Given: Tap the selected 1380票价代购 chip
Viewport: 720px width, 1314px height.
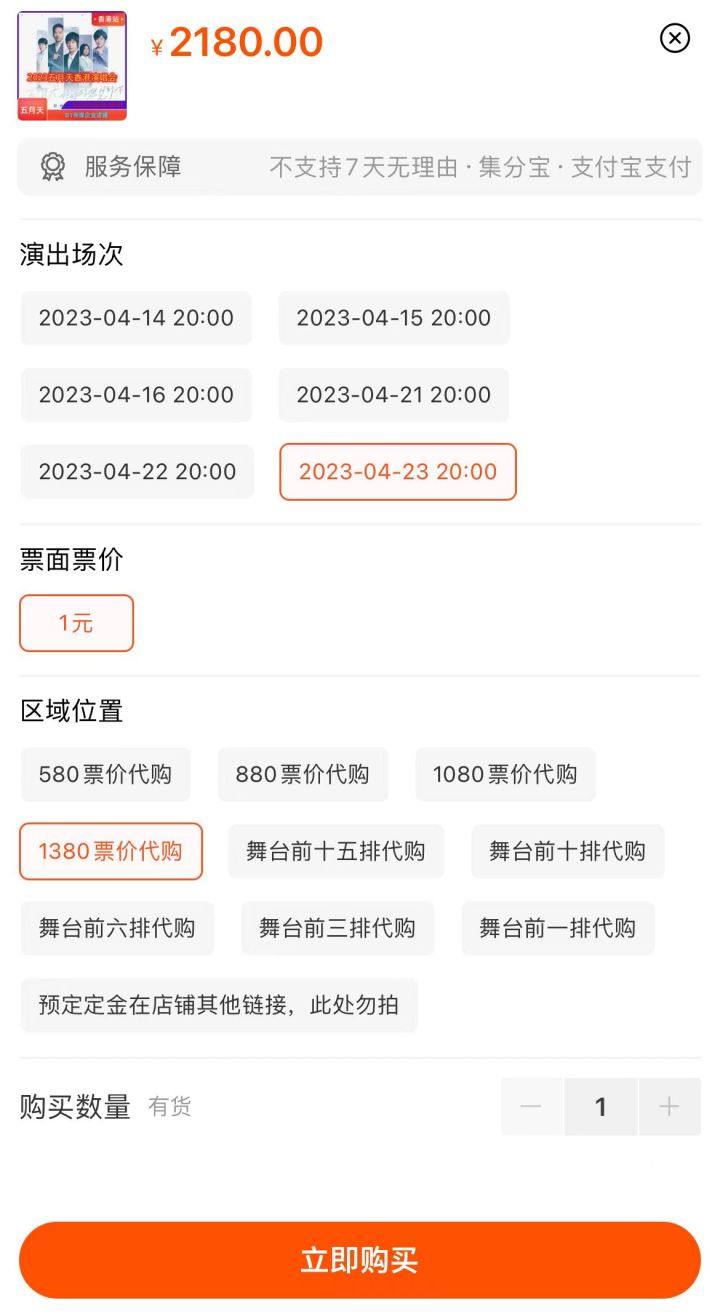Looking at the screenshot, I should click(111, 851).
